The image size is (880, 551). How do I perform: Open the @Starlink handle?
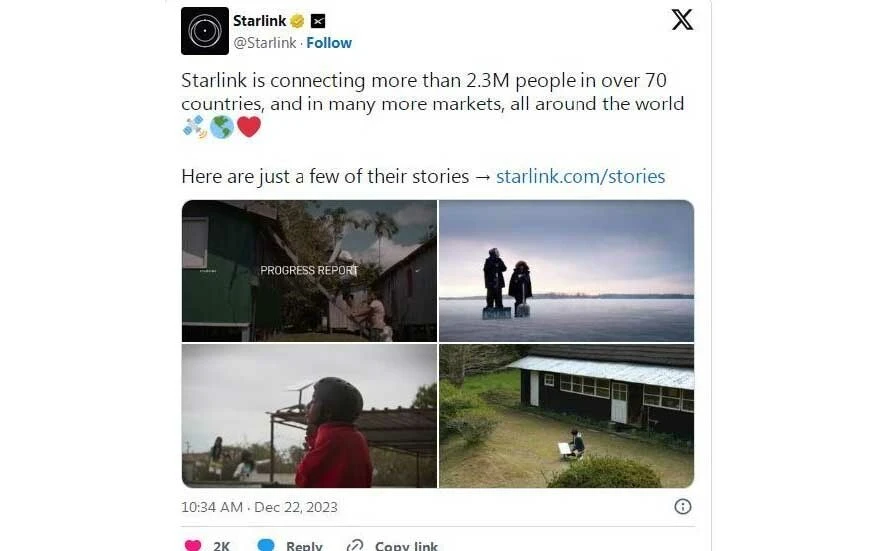coord(265,43)
